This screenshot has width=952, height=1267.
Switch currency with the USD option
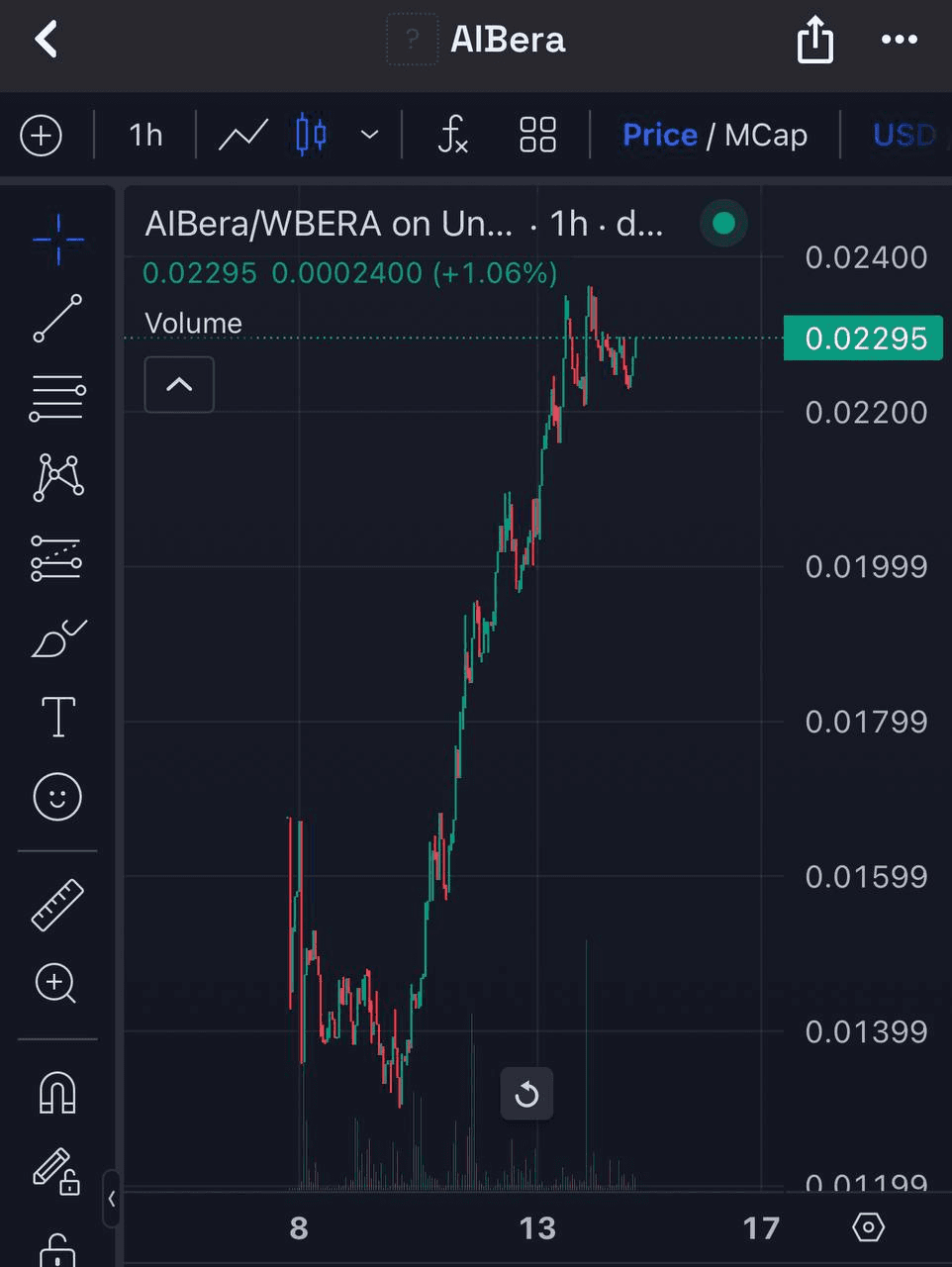(904, 135)
